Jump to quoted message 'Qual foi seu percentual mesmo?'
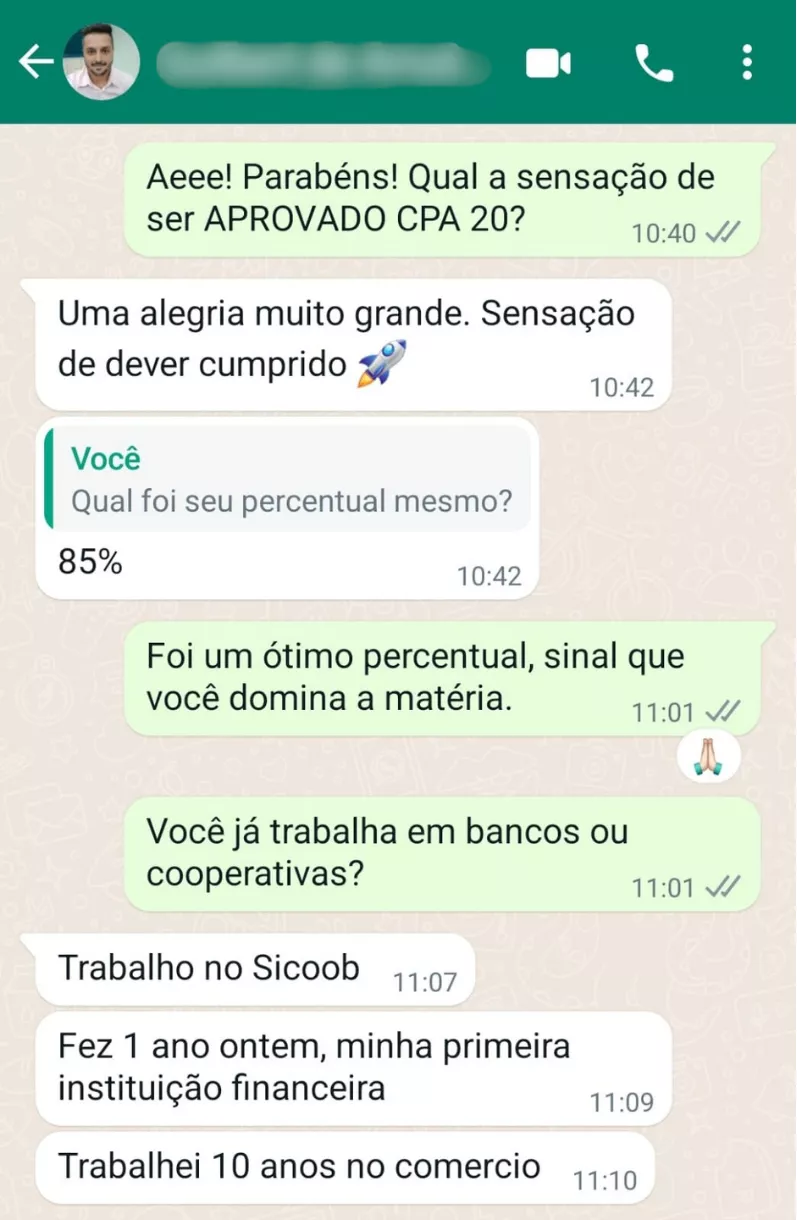Screen dimensions: 797x1220 (288, 478)
